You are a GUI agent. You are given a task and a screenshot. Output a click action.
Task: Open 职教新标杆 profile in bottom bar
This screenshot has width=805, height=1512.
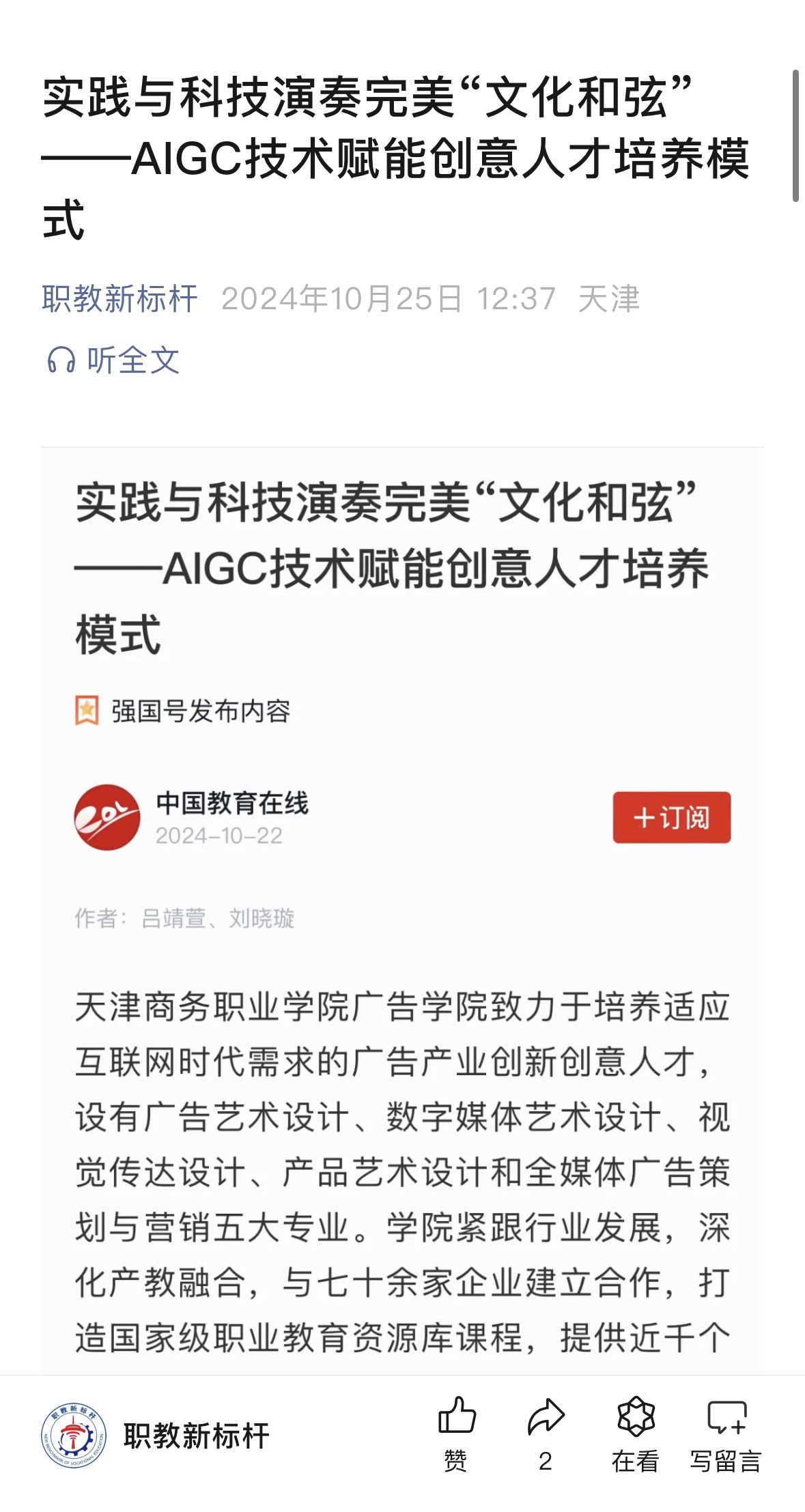156,1435
